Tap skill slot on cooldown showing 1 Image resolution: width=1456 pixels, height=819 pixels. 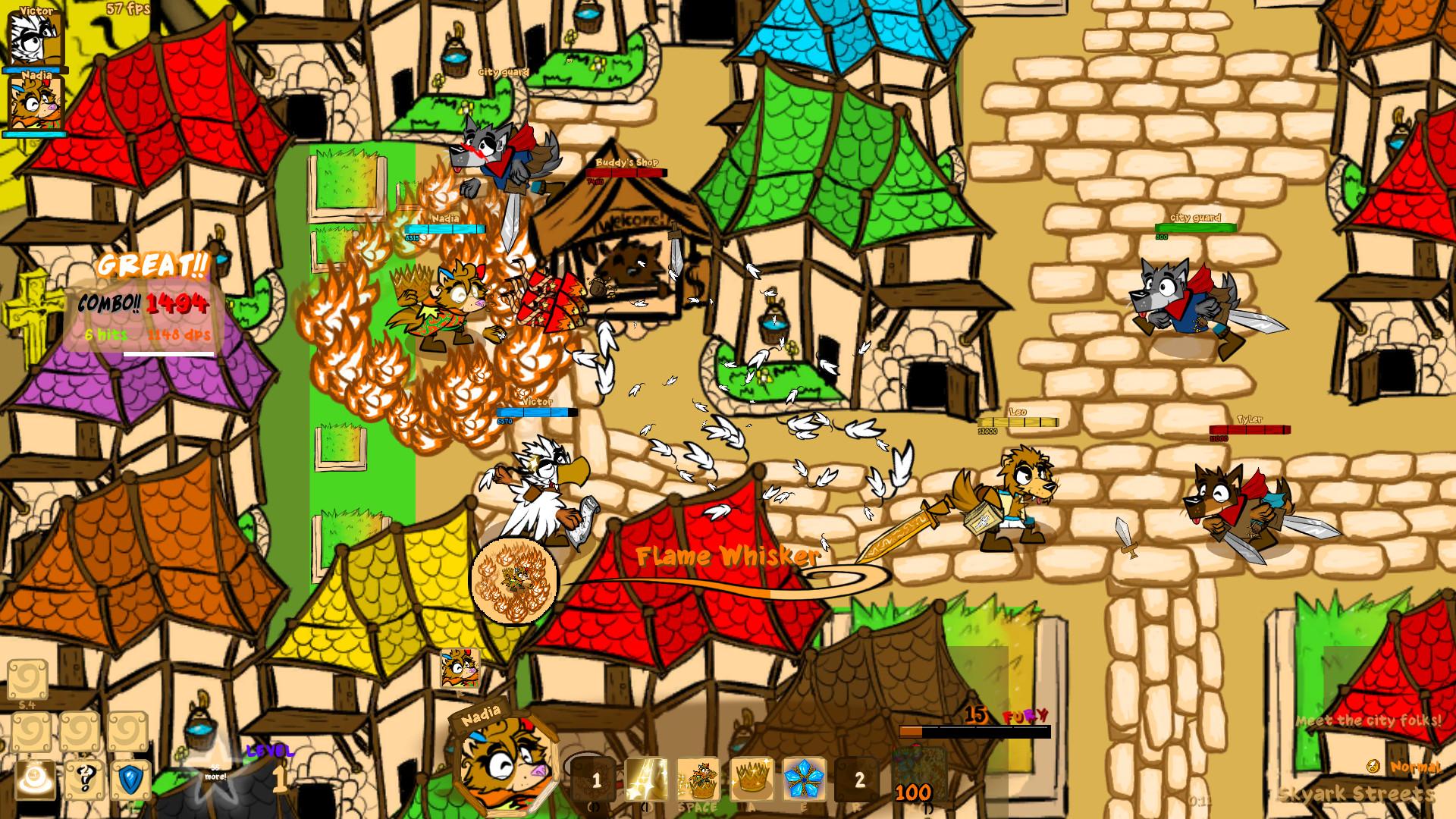(x=595, y=780)
